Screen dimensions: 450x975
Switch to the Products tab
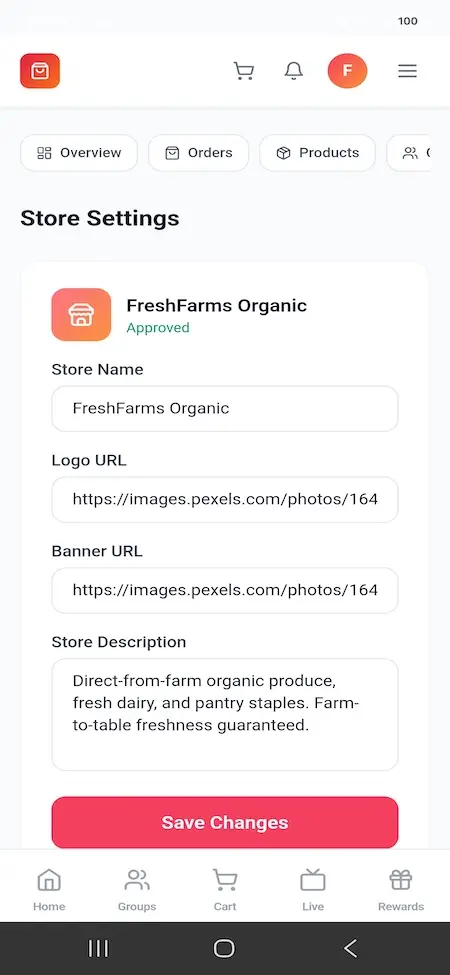317,153
